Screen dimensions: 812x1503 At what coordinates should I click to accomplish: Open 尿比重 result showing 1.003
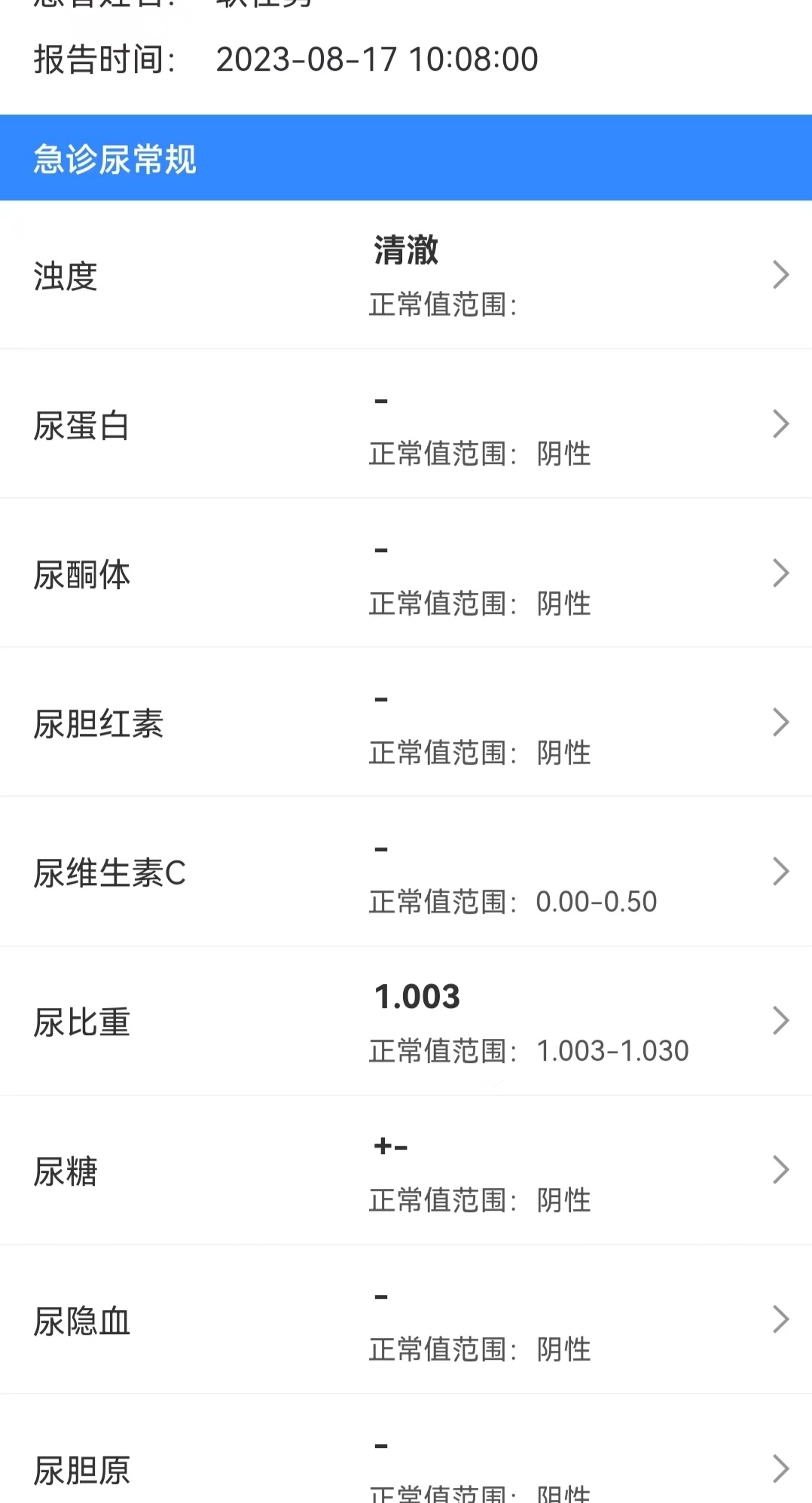[406, 1021]
